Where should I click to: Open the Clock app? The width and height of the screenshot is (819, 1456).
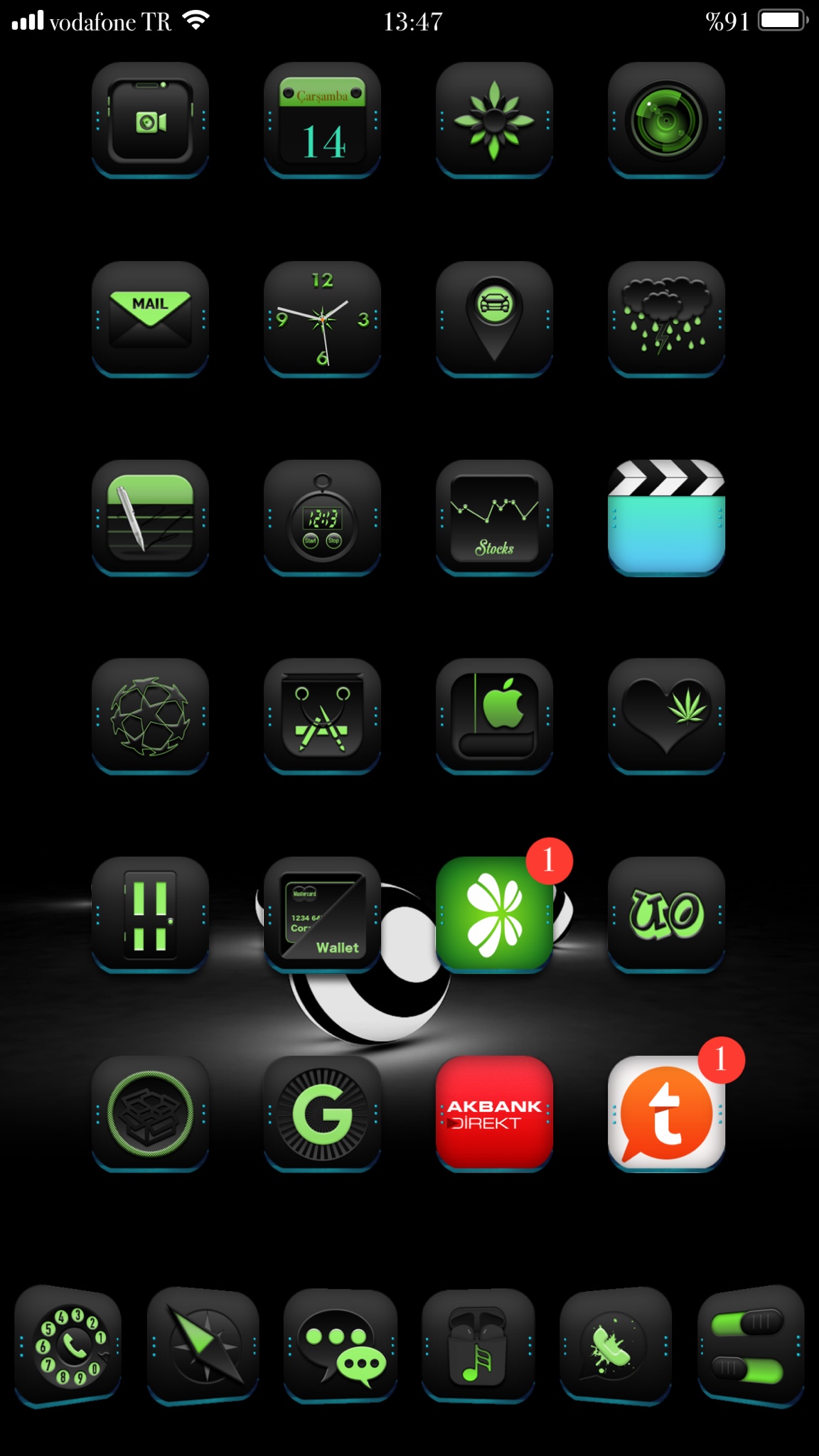pyautogui.click(x=322, y=318)
